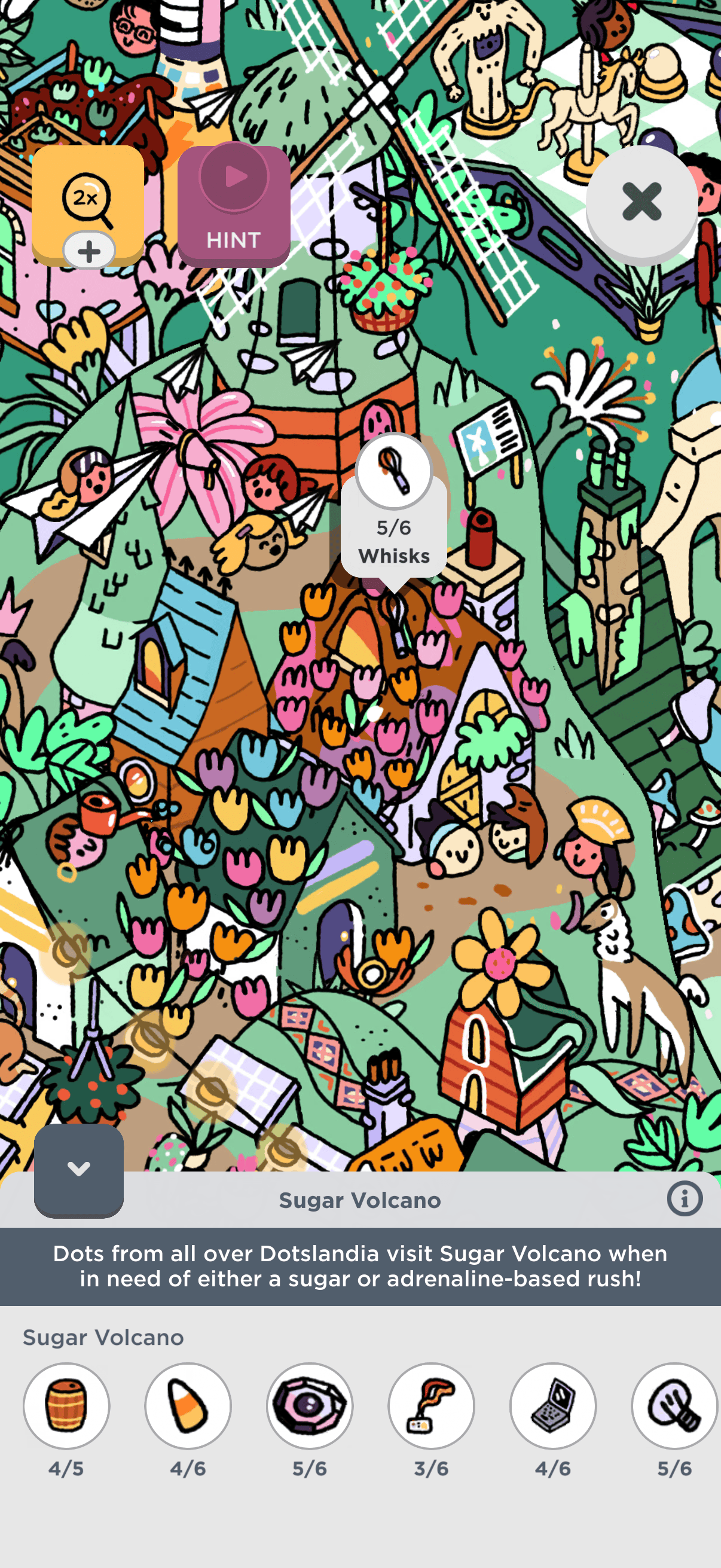Image resolution: width=721 pixels, height=1568 pixels.
Task: Select the barrel item showing 4/5
Action: coord(66,1405)
